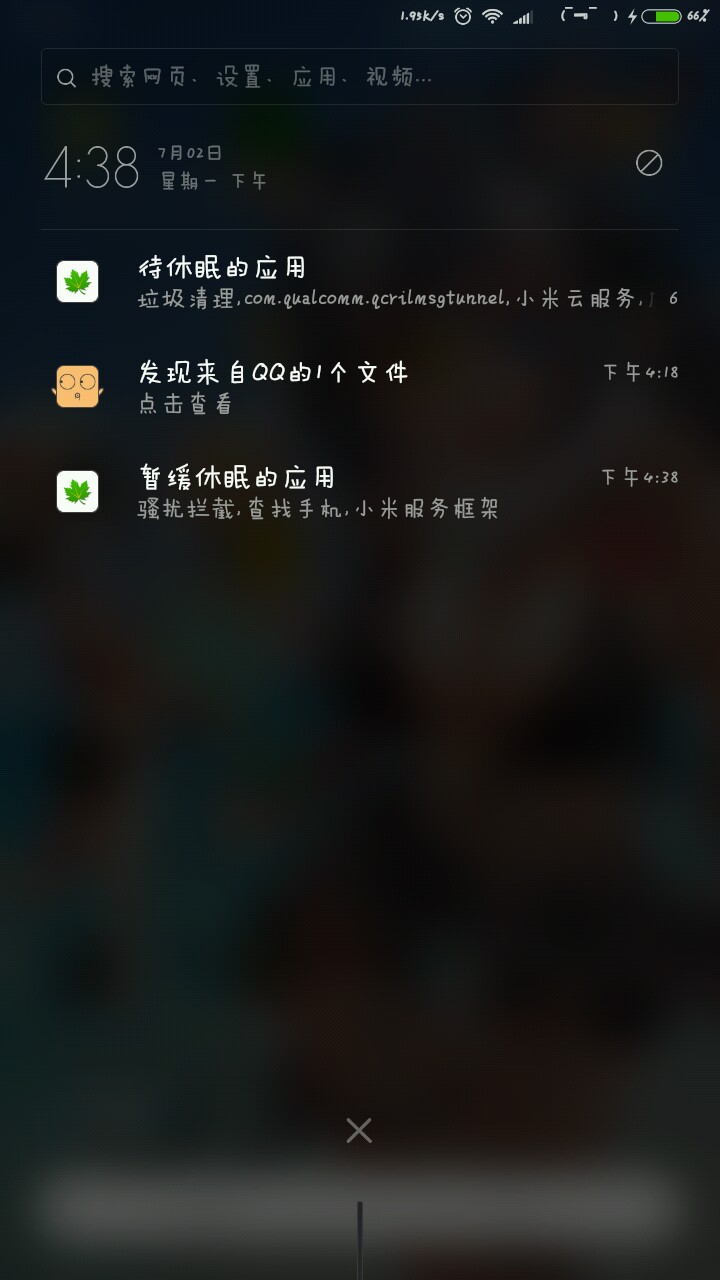
Task: Open the 发现来自QQ的1个文件 notification
Action: click(x=360, y=387)
